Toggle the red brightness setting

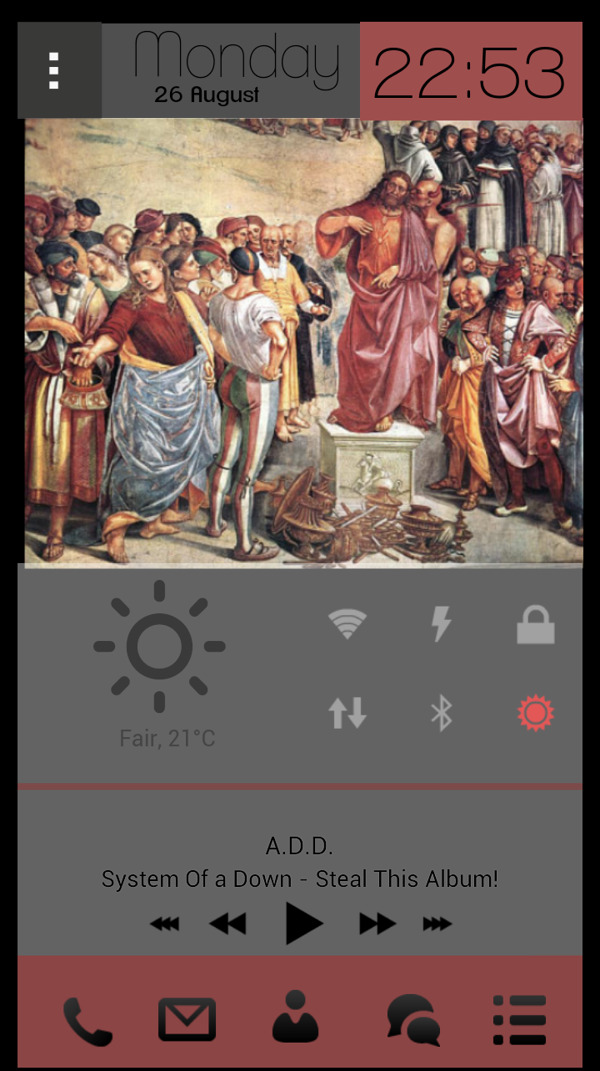(535, 713)
